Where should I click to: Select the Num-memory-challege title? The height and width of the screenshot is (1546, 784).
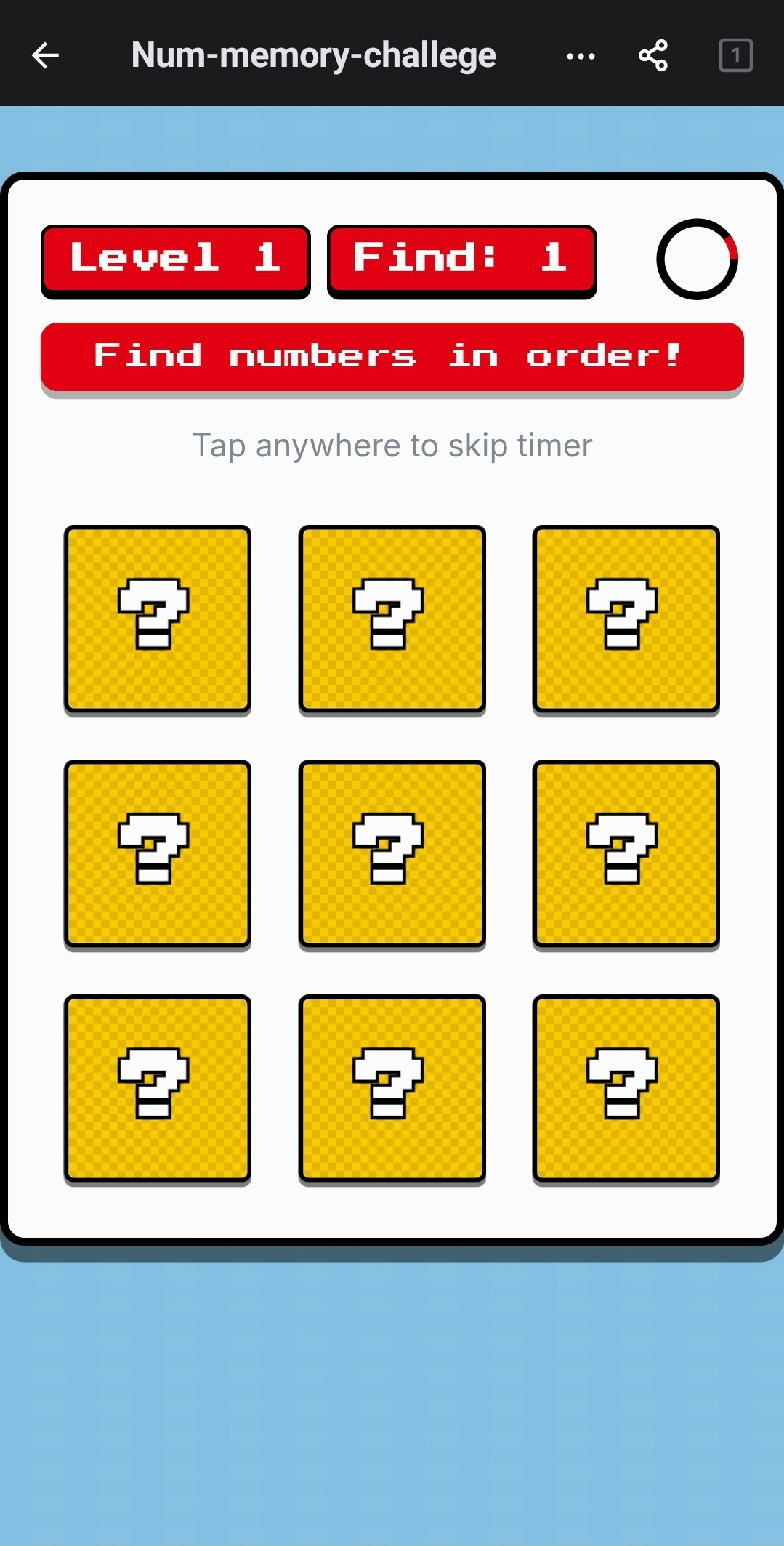click(x=313, y=55)
